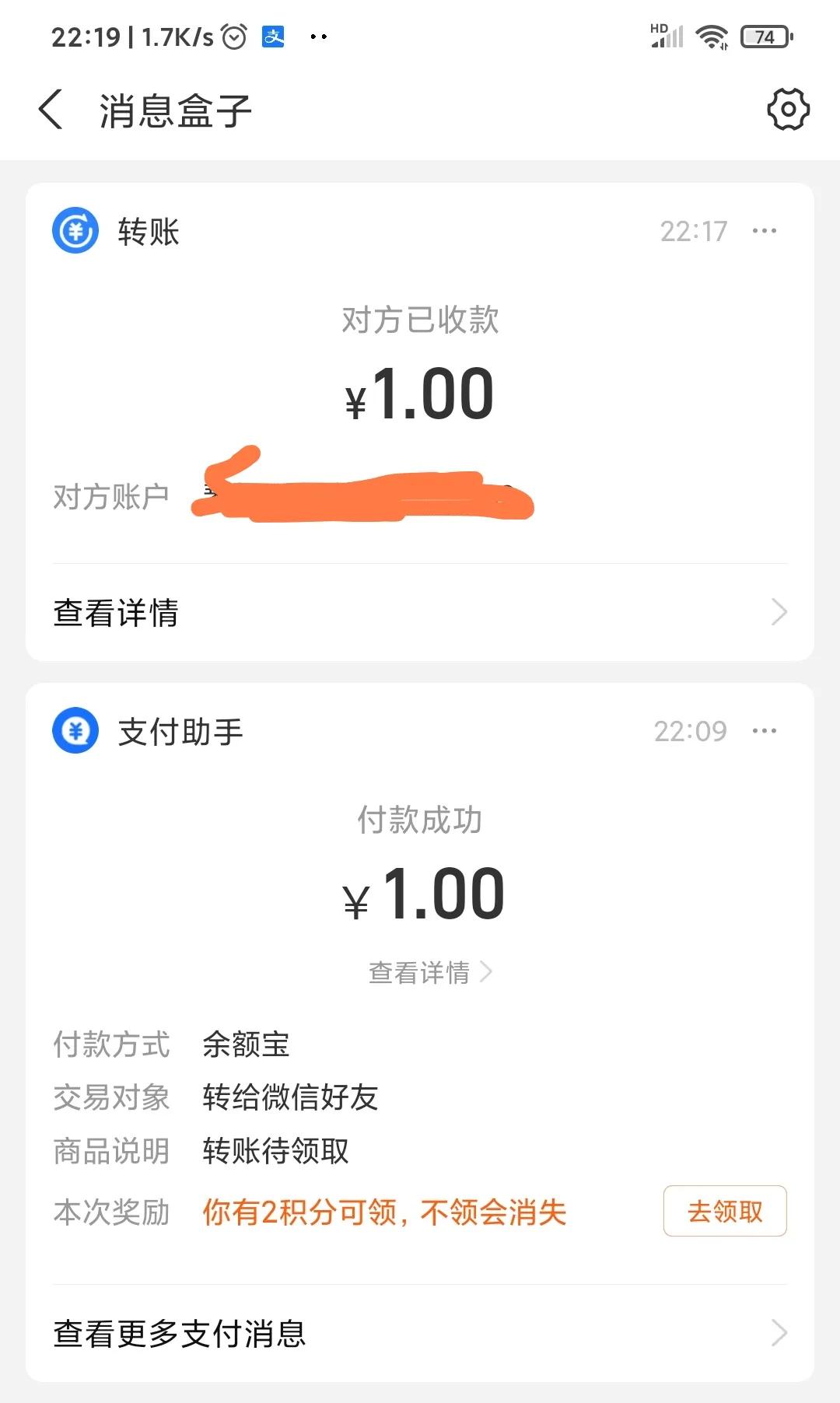Expand details via chevron beside 查看详情
The width and height of the screenshot is (840, 1403).
pyautogui.click(x=779, y=613)
